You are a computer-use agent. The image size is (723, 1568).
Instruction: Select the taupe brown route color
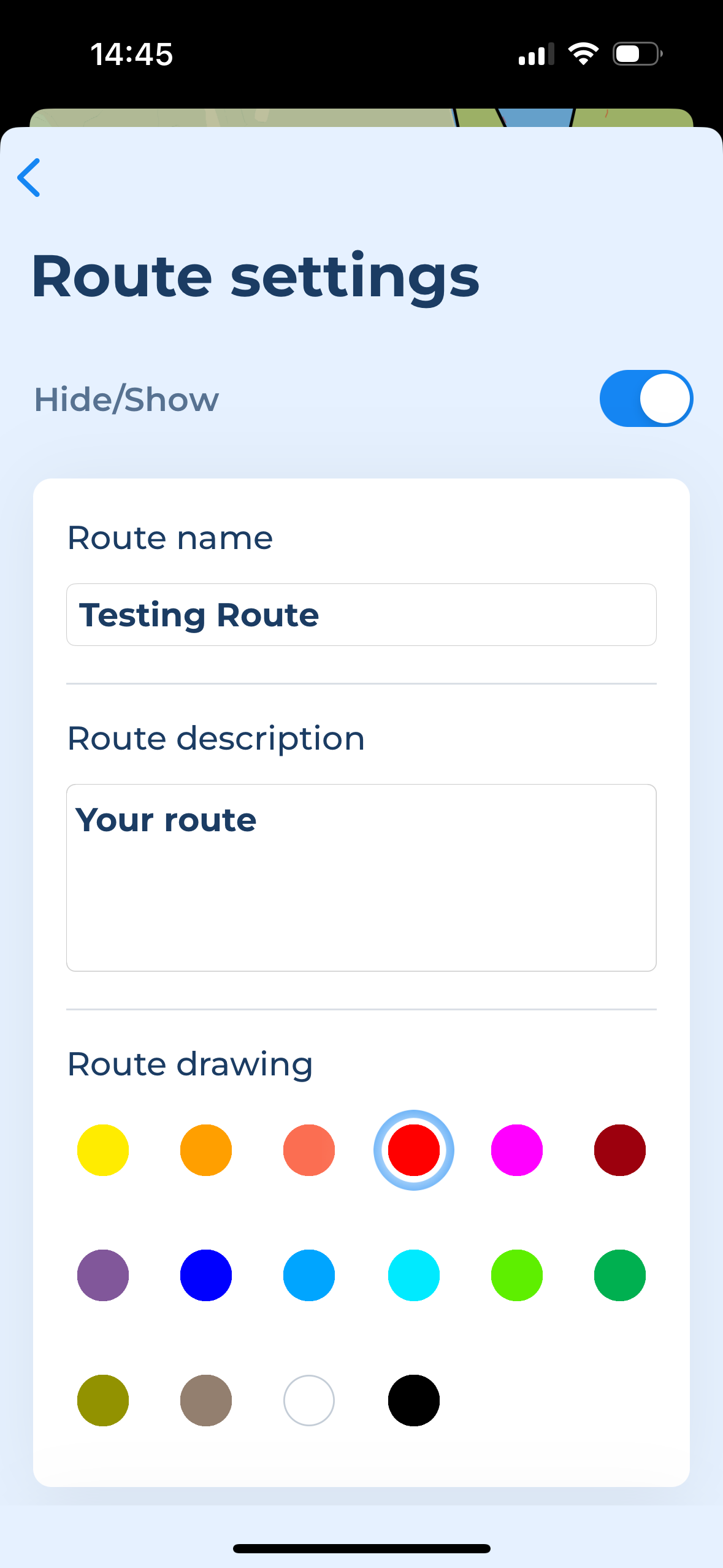pos(206,1401)
